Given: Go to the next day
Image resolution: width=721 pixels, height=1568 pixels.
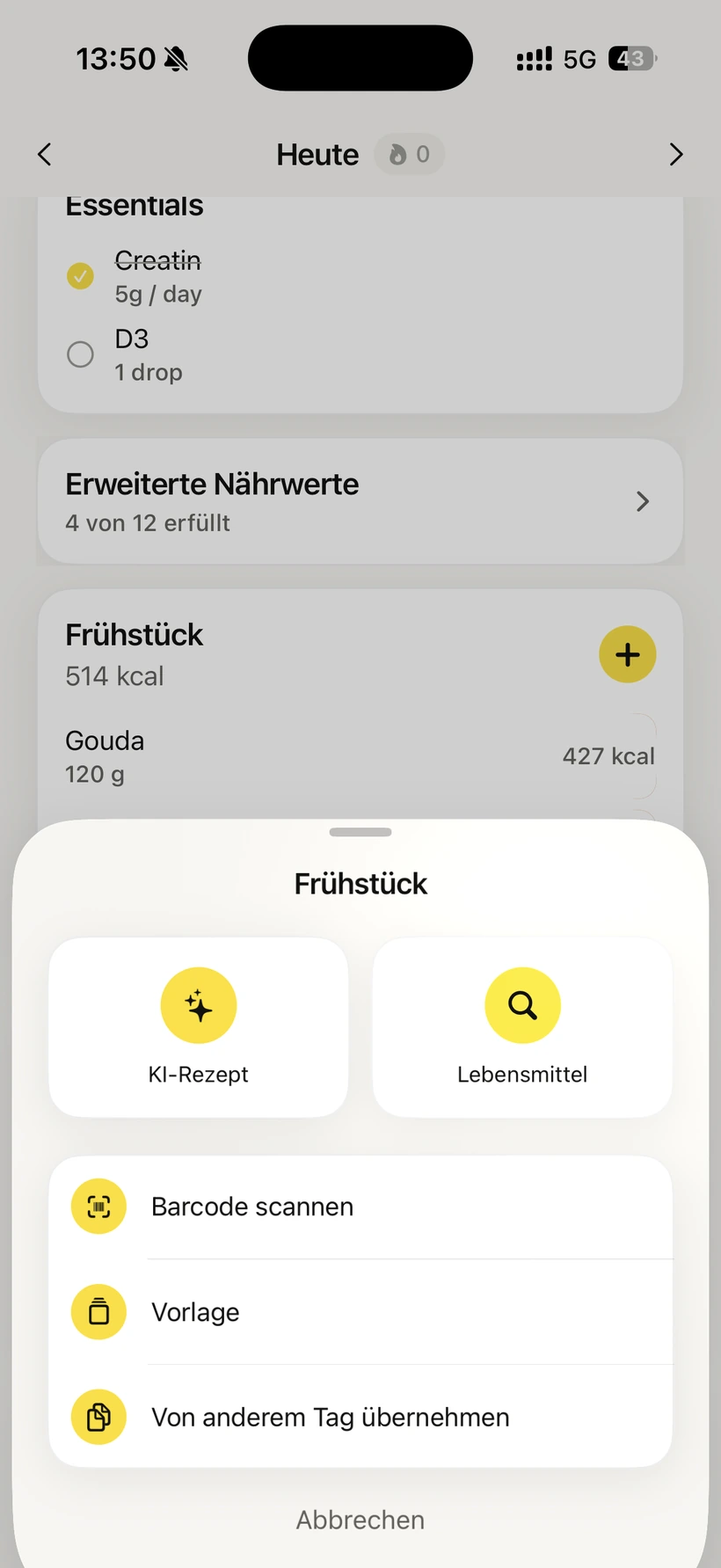Looking at the screenshot, I should pos(675,155).
